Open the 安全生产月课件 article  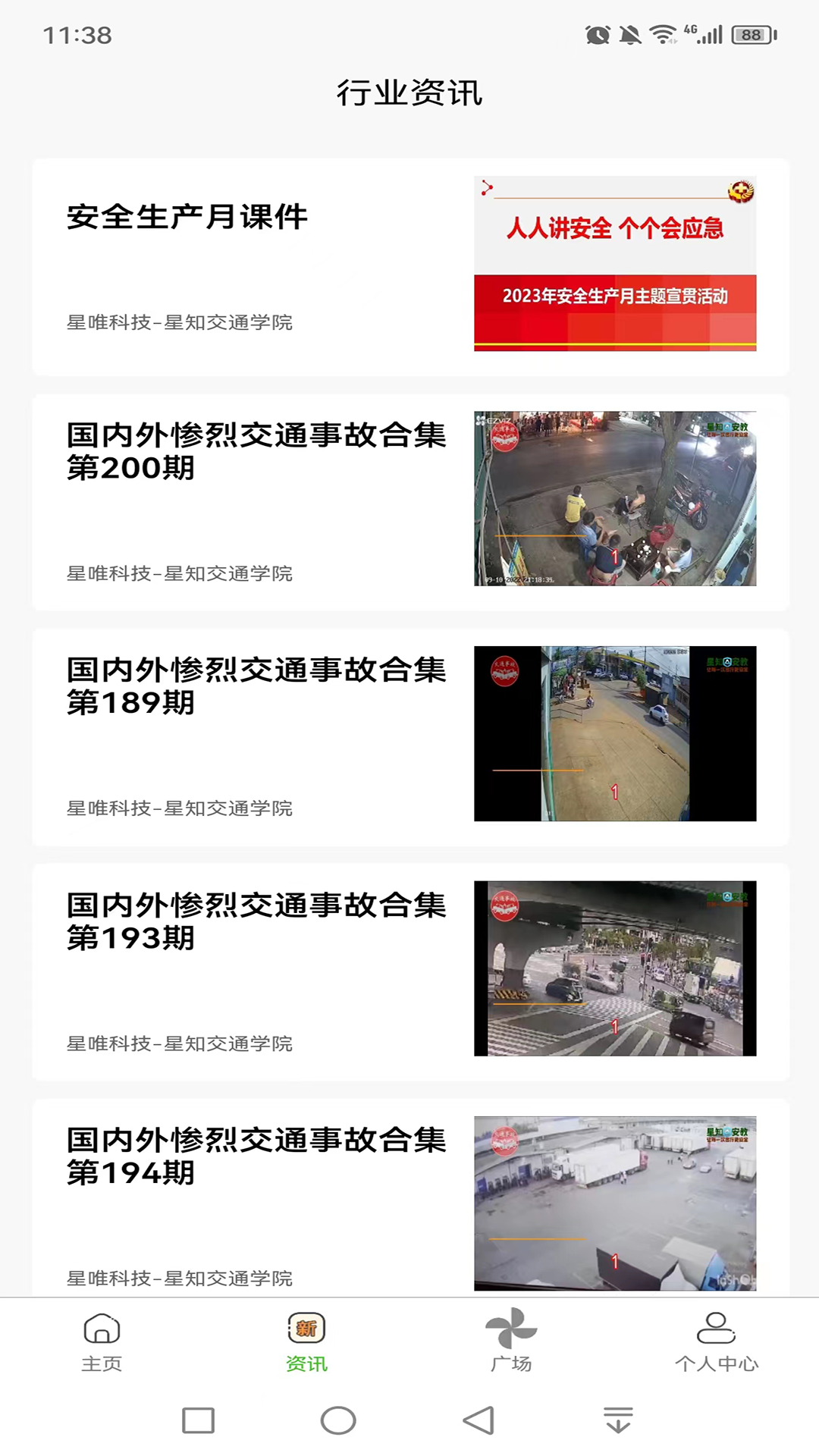[410, 267]
